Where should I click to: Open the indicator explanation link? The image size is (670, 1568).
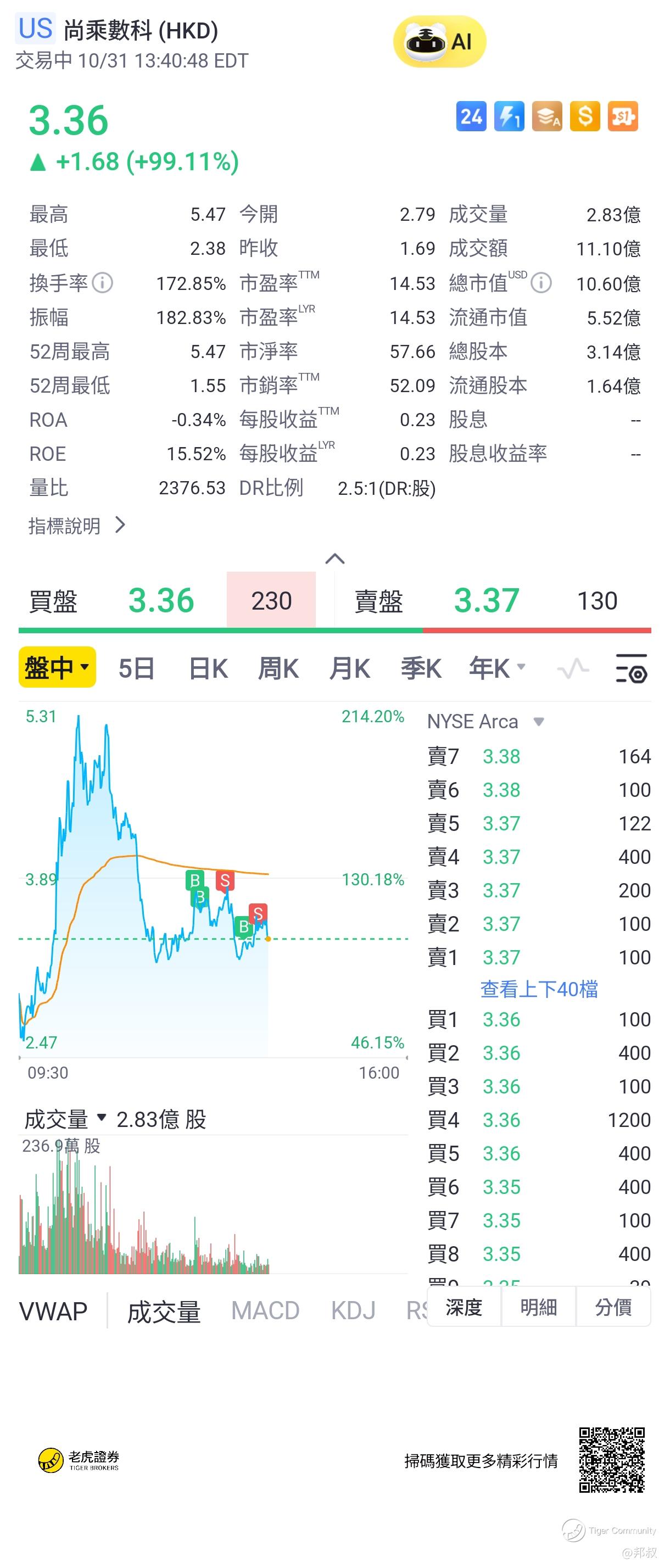[77, 525]
